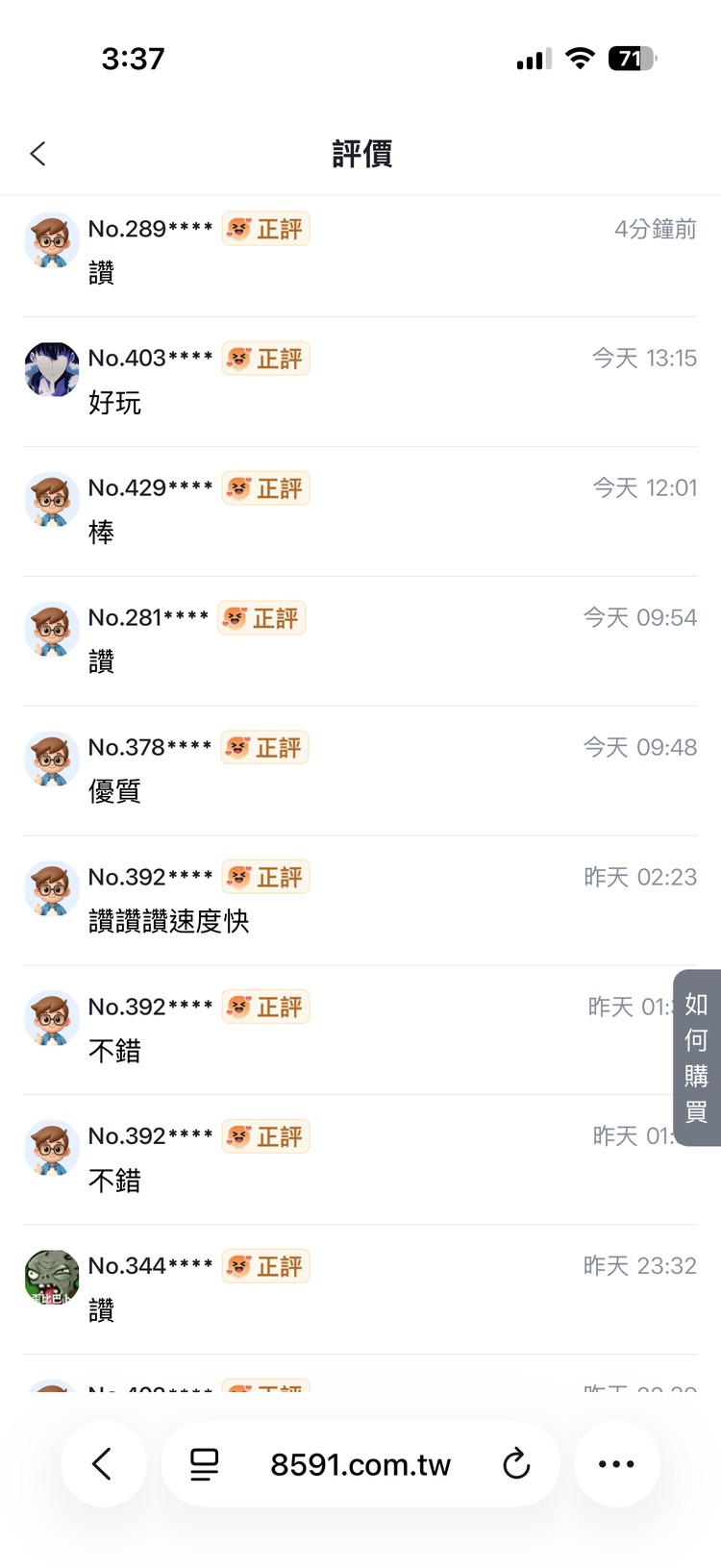The height and width of the screenshot is (1568, 721).
Task: Expand review from No.429**** by tapping 棒
Action: coord(100,533)
